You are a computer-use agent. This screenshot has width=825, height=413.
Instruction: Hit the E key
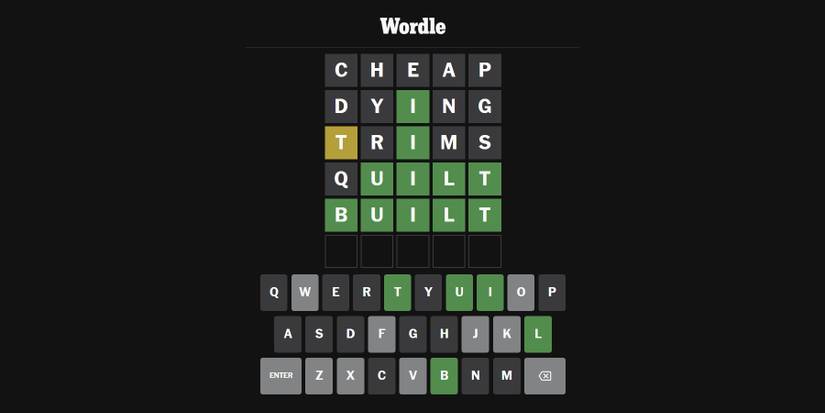(336, 293)
